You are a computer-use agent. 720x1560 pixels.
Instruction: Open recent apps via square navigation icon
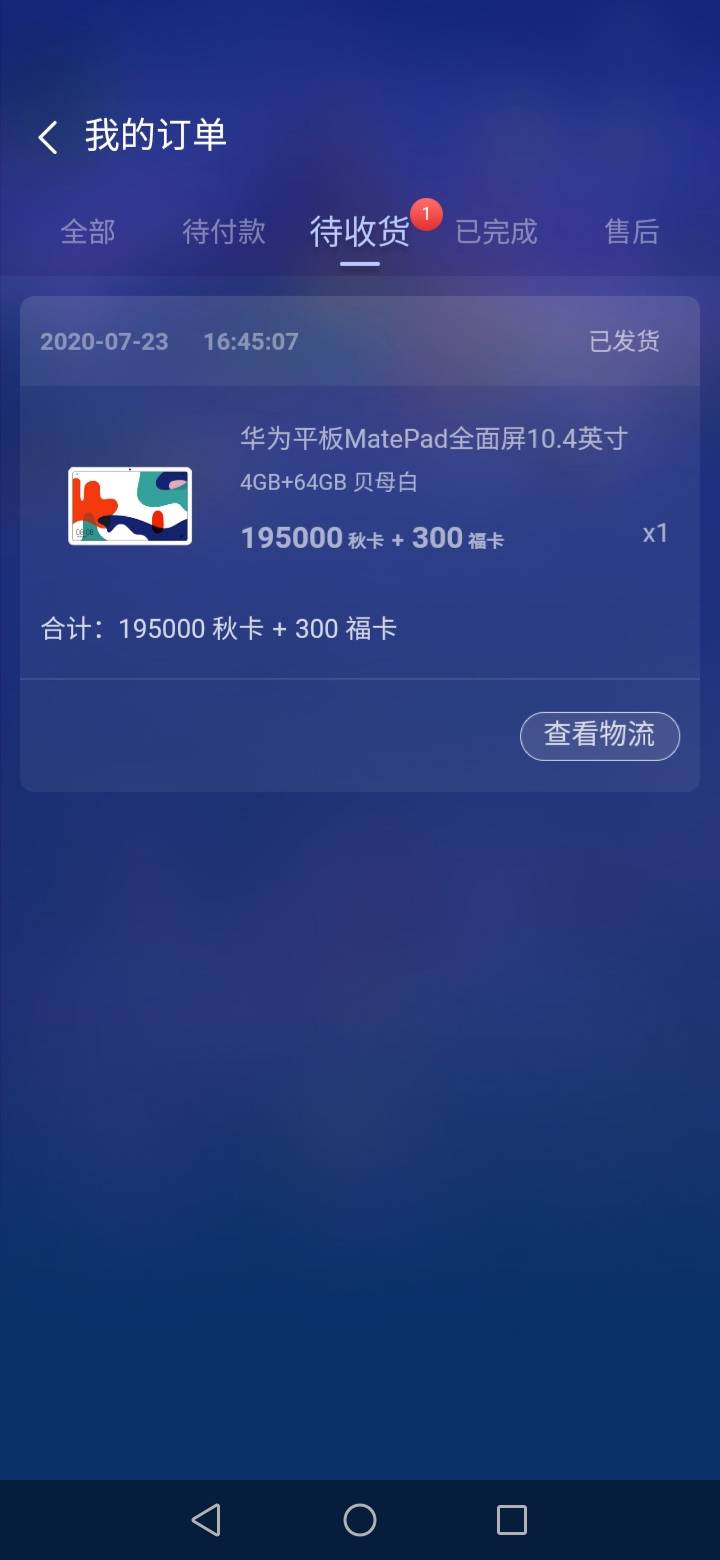point(512,1519)
